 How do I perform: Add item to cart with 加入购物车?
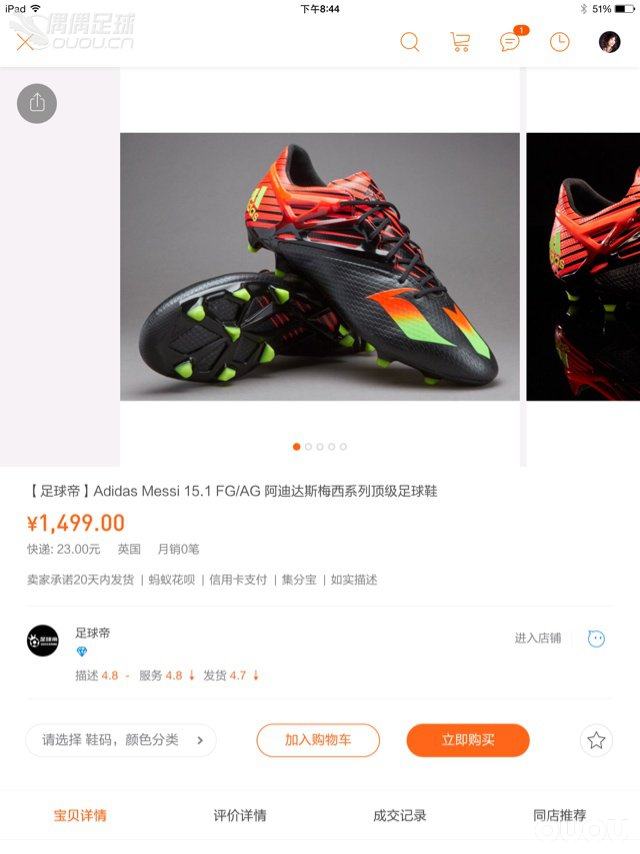tap(318, 740)
